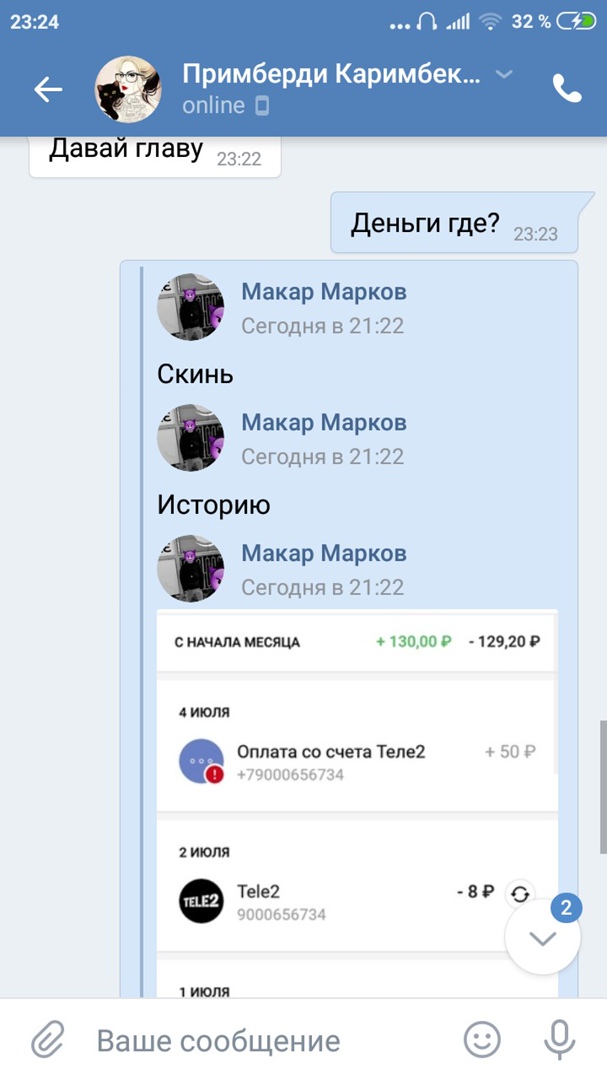Open the Примберди Каримбек chat dropdown
607x1080 pixels.
click(504, 74)
